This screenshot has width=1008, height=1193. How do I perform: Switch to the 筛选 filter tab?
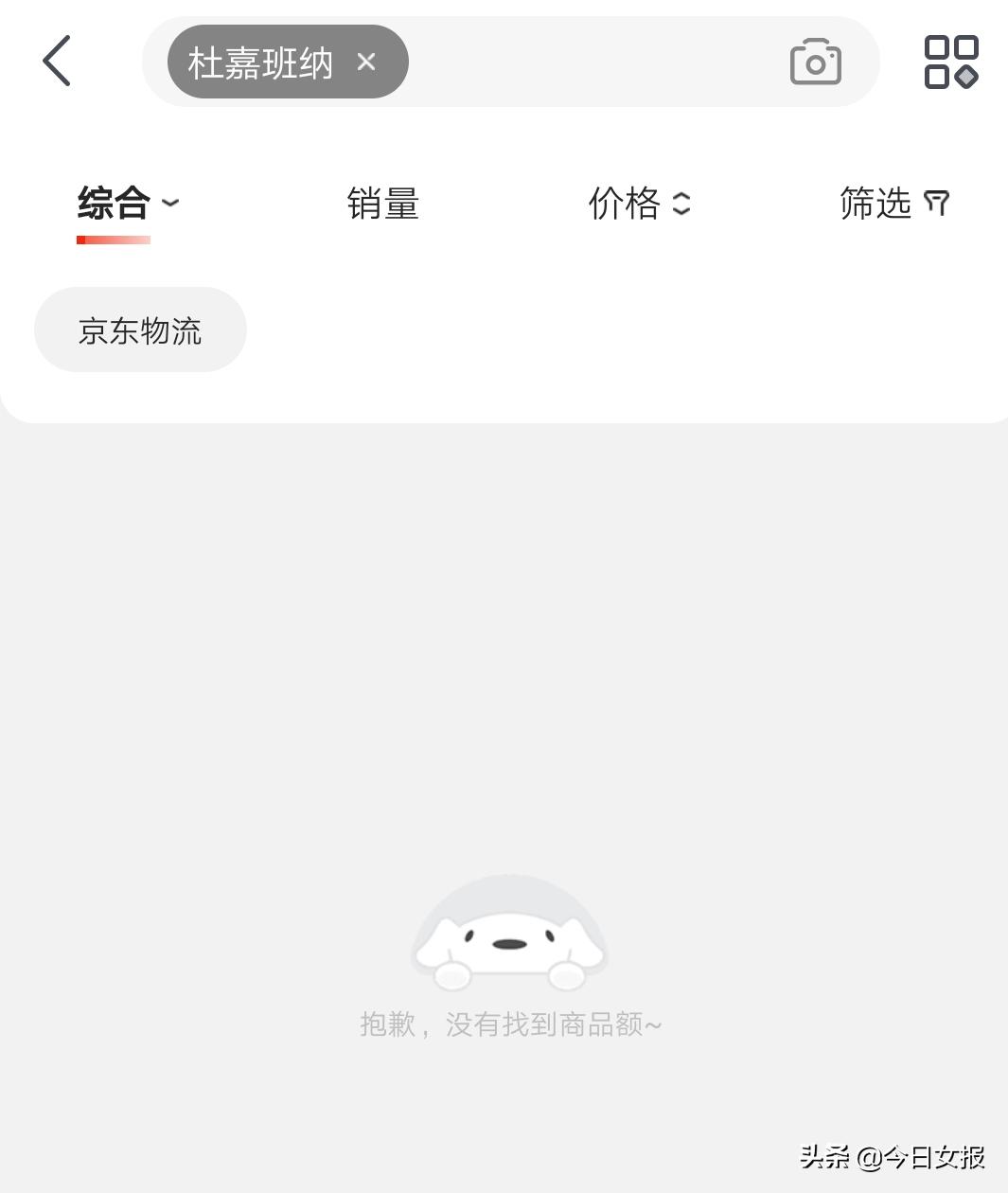(x=874, y=203)
